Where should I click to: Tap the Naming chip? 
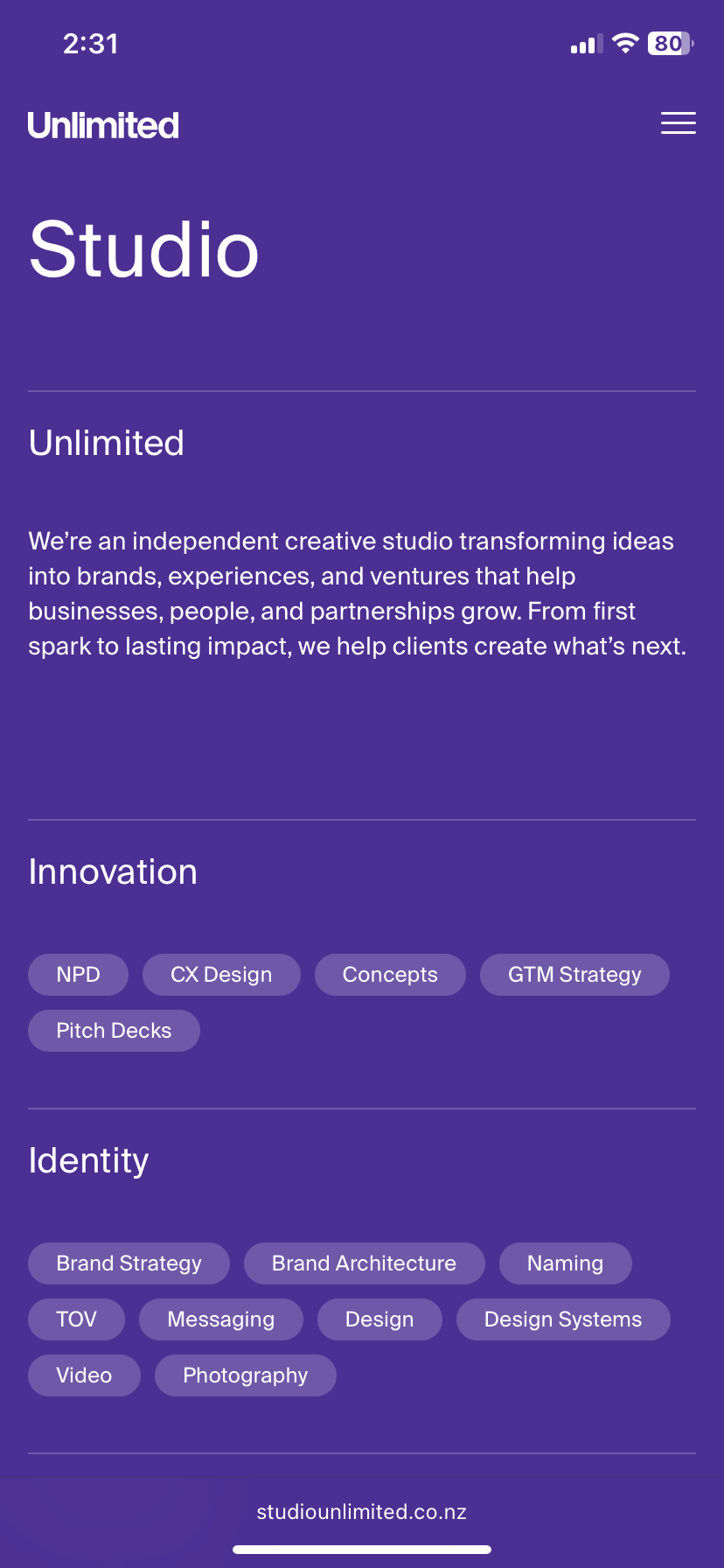pos(565,1263)
